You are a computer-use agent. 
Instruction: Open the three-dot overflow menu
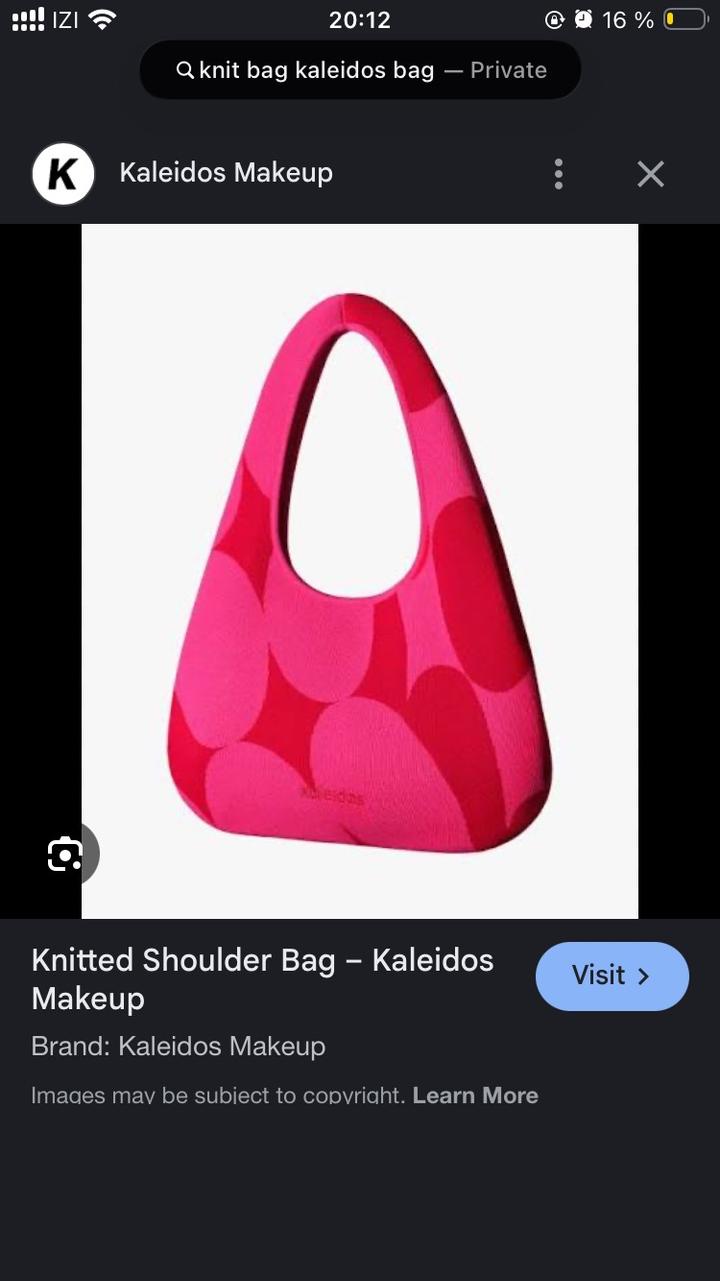click(558, 174)
